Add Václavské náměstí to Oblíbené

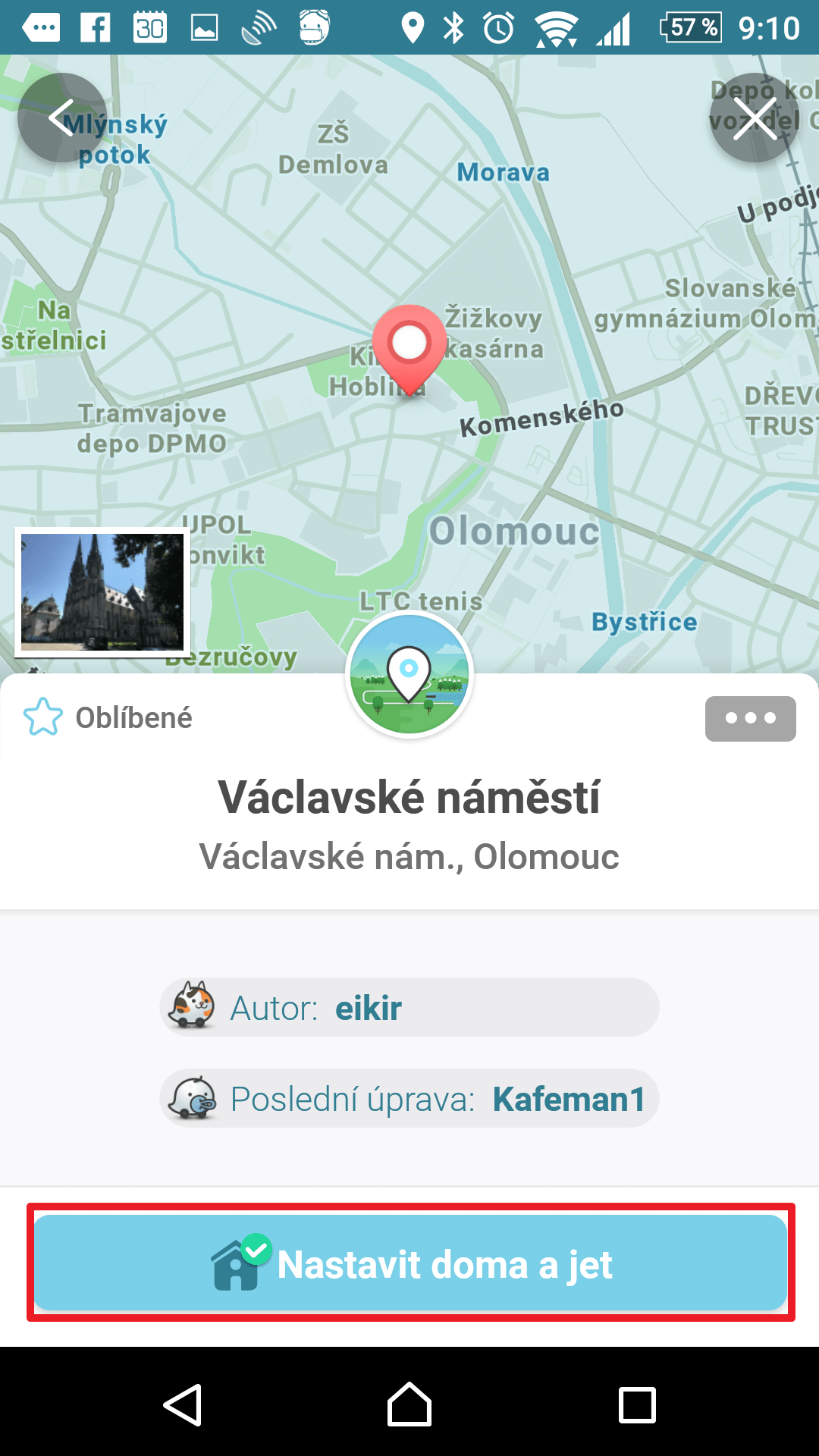click(108, 717)
